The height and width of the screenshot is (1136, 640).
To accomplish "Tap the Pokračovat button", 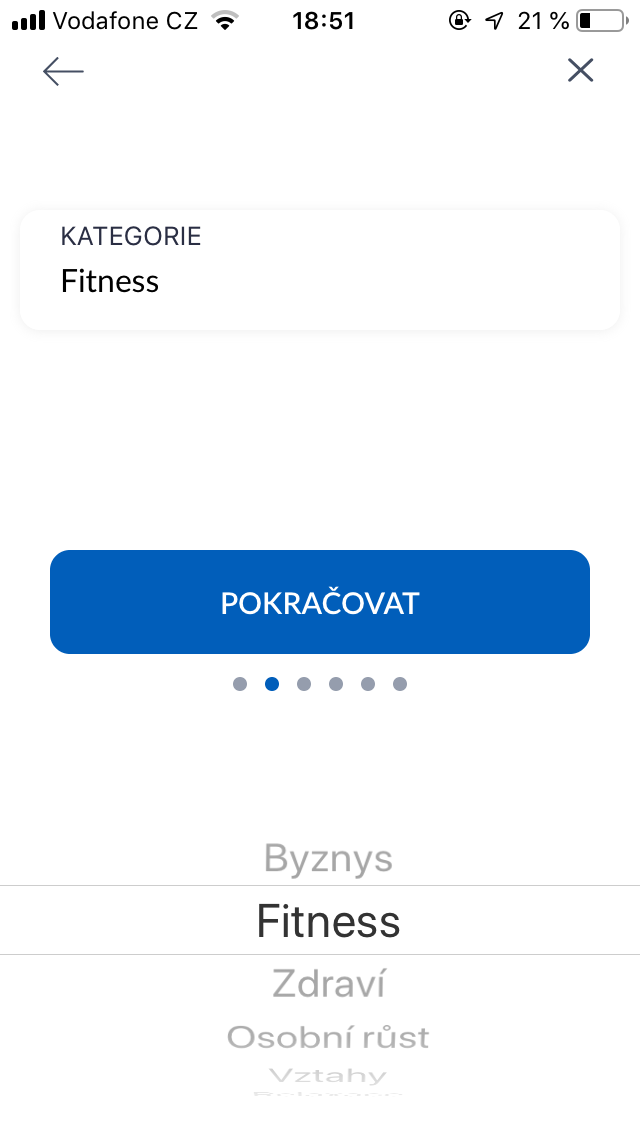I will coord(320,602).
